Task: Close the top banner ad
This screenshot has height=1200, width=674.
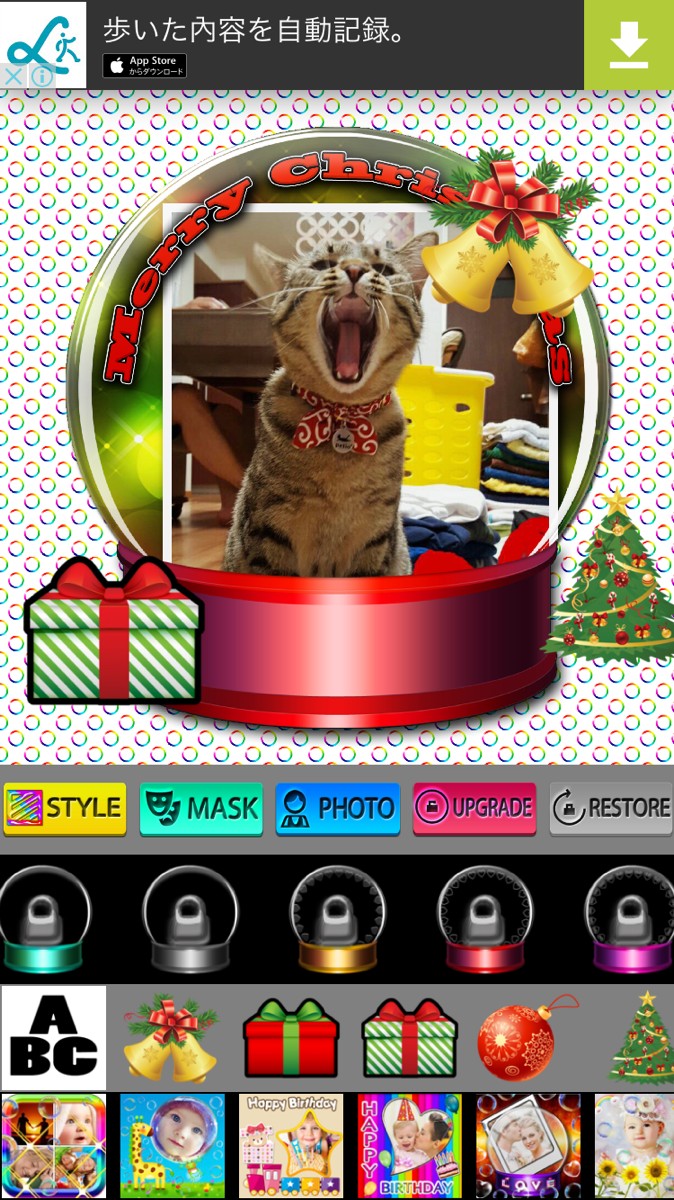Action: [x=13, y=76]
